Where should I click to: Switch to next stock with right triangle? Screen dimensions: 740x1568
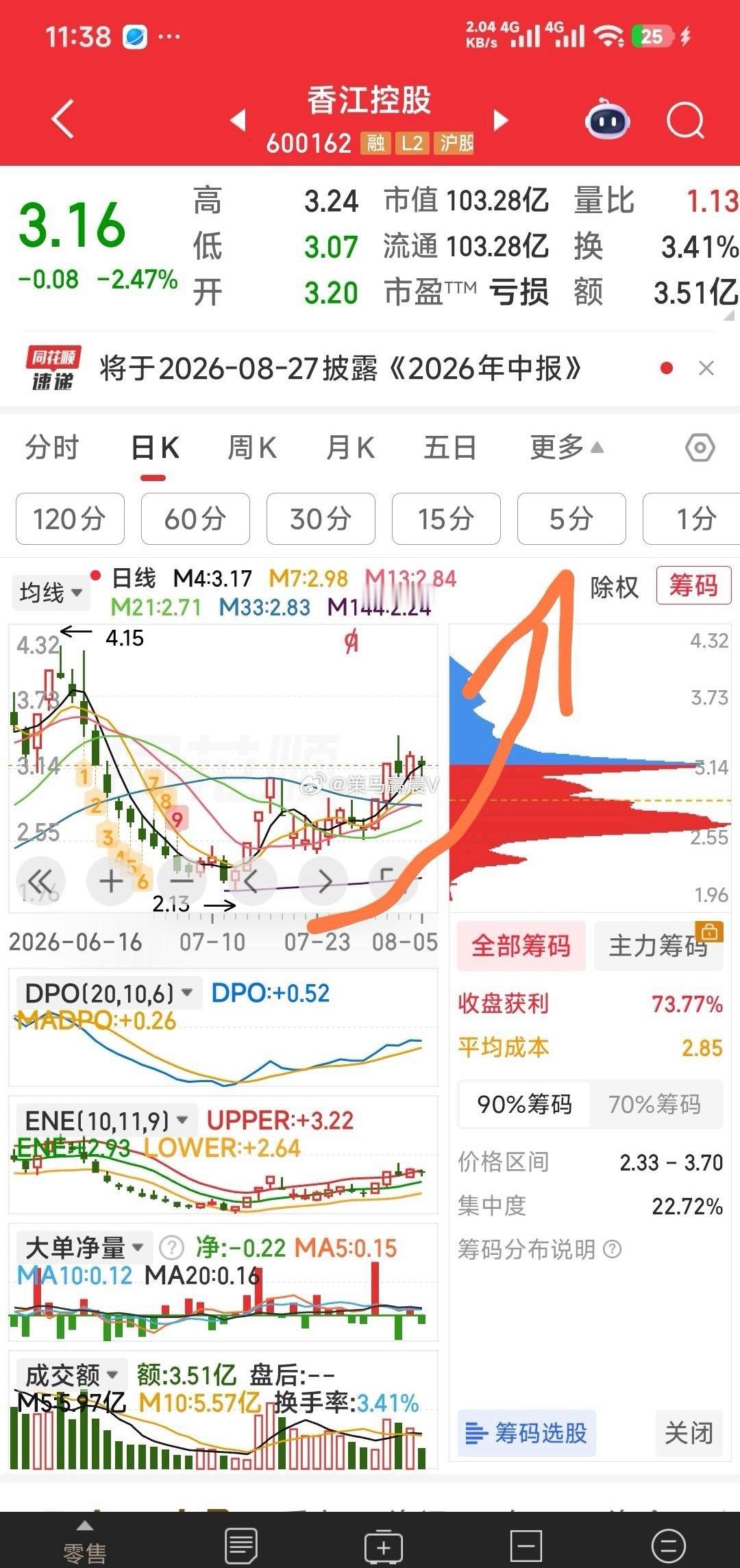(x=502, y=121)
